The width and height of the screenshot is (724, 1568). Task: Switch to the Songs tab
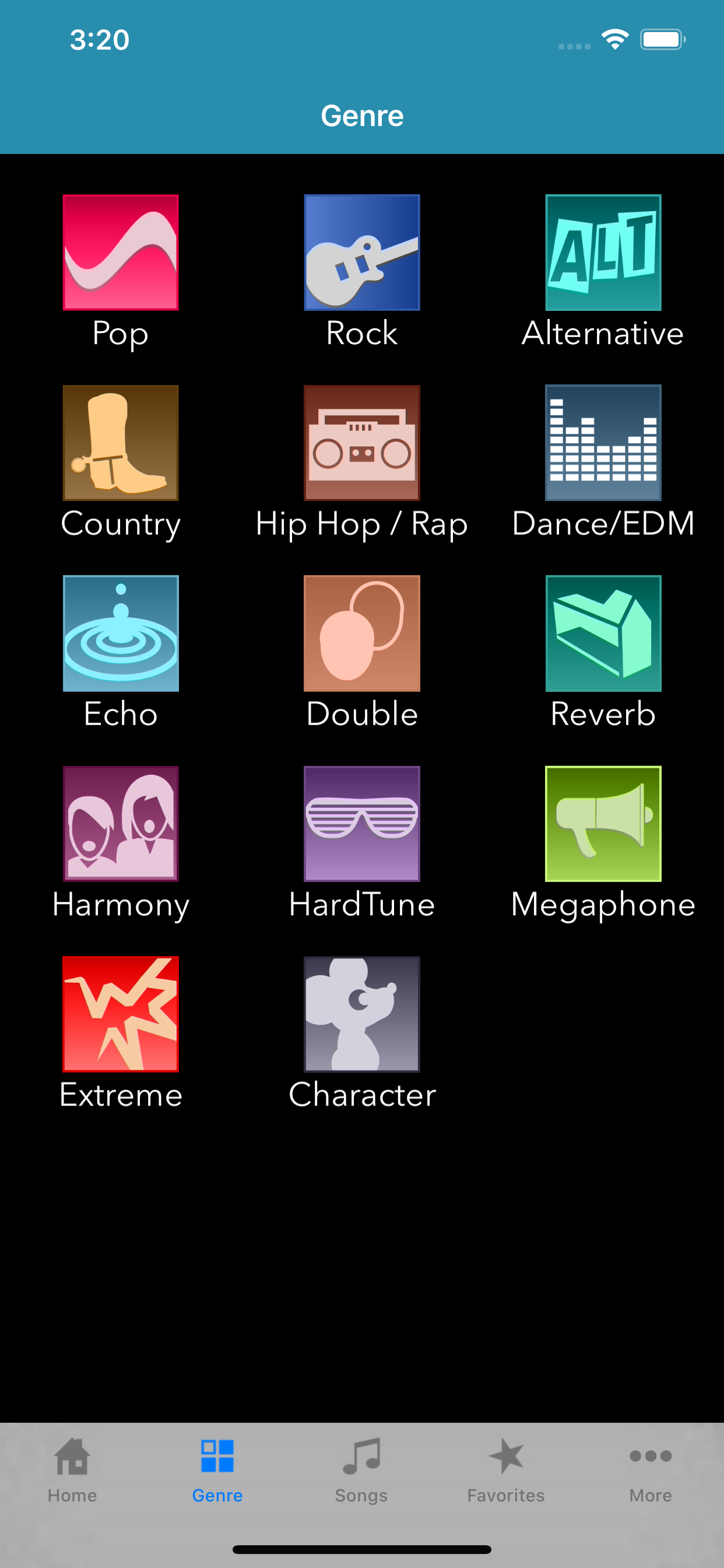(361, 1469)
